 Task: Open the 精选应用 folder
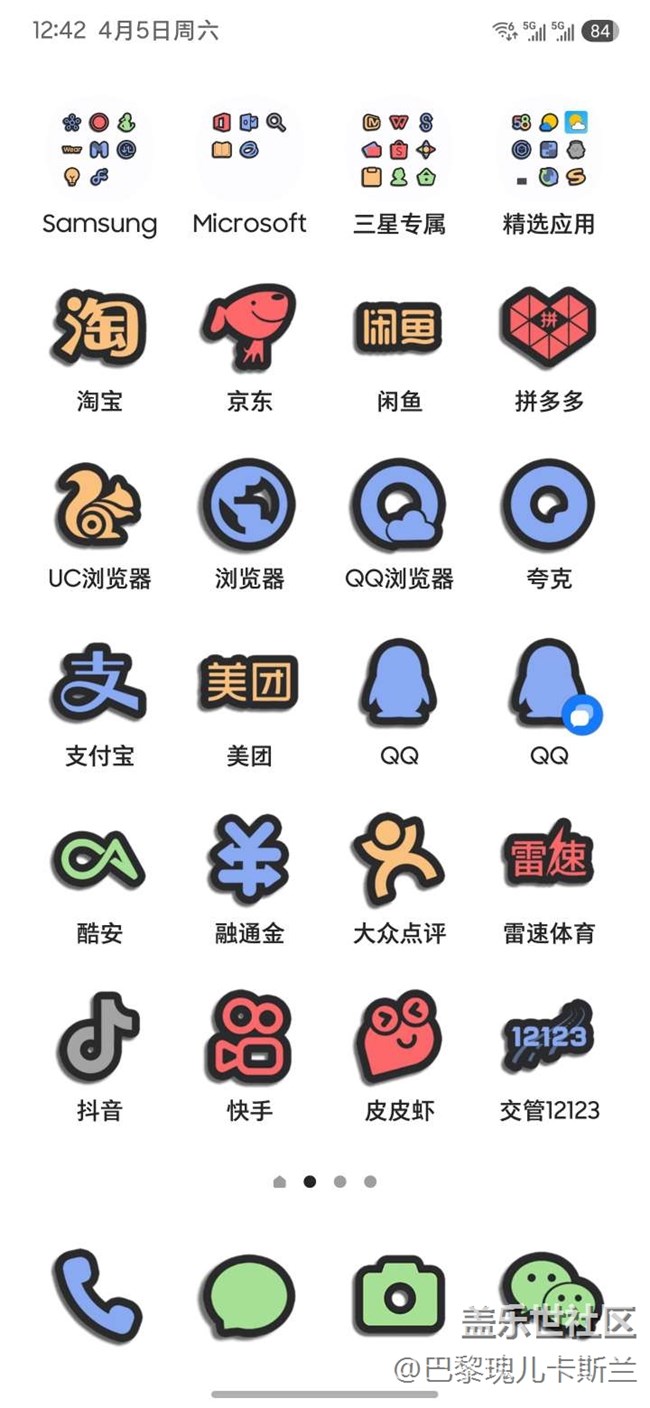pos(548,151)
